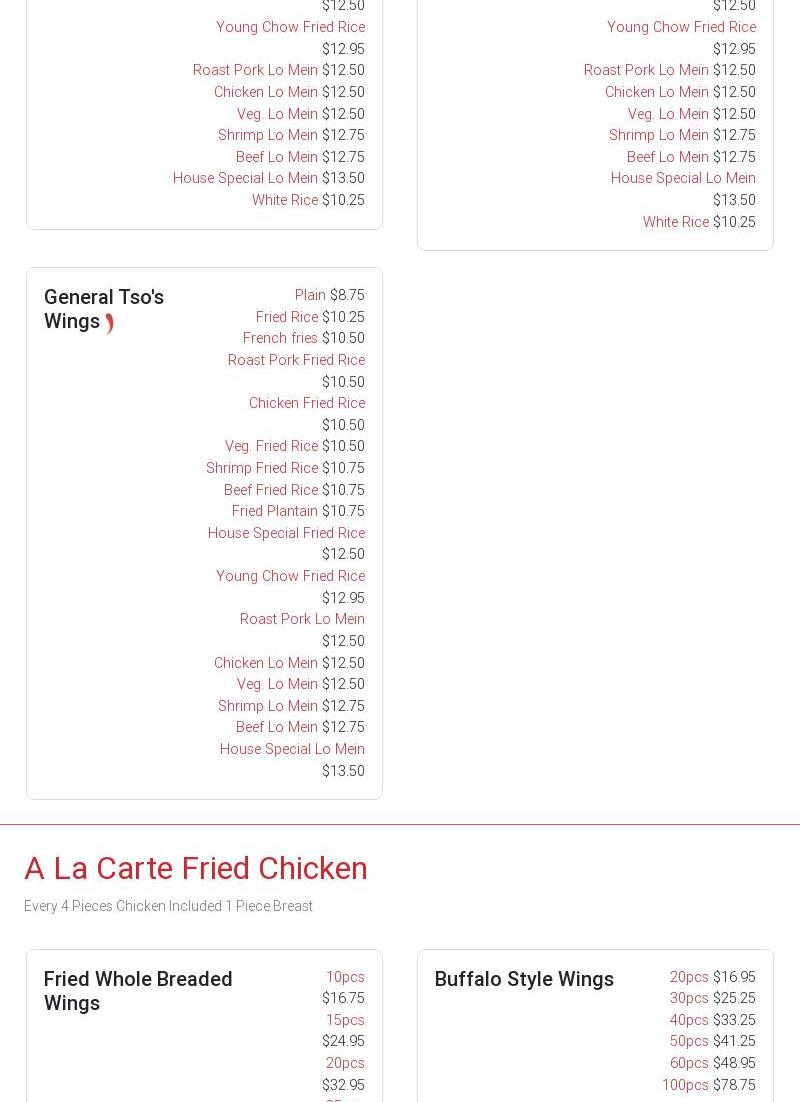Choose 30pcs Buffalo Style Wings
Viewport: 800px width, 1102px height.
689,998
